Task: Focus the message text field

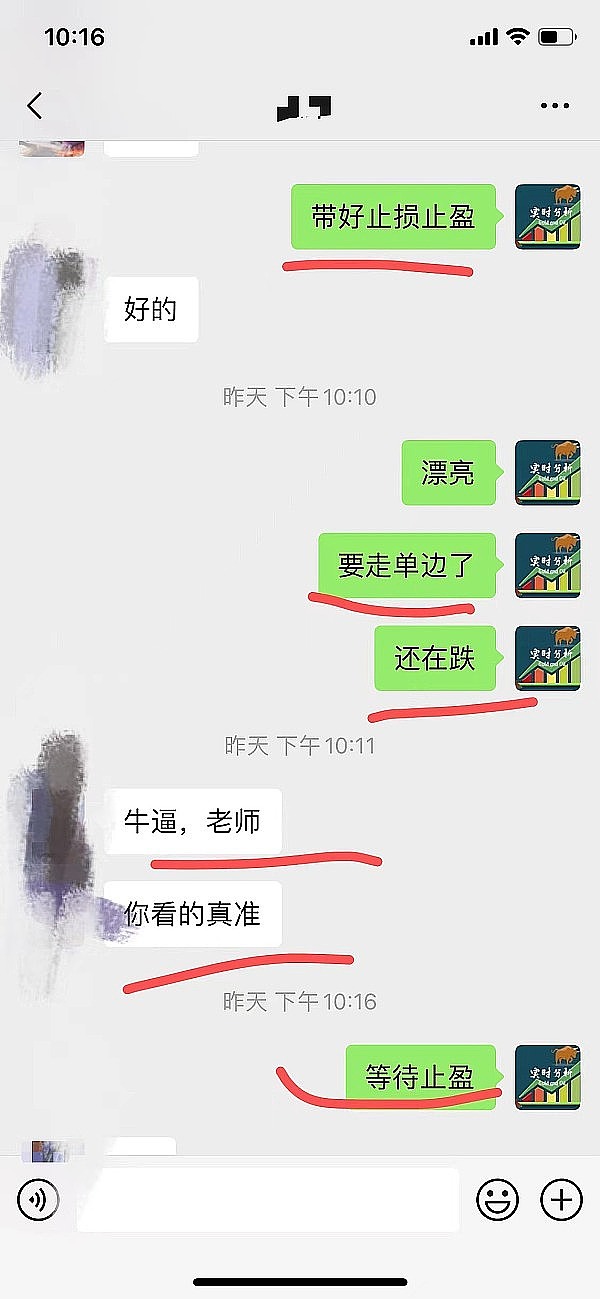Action: 267,1199
